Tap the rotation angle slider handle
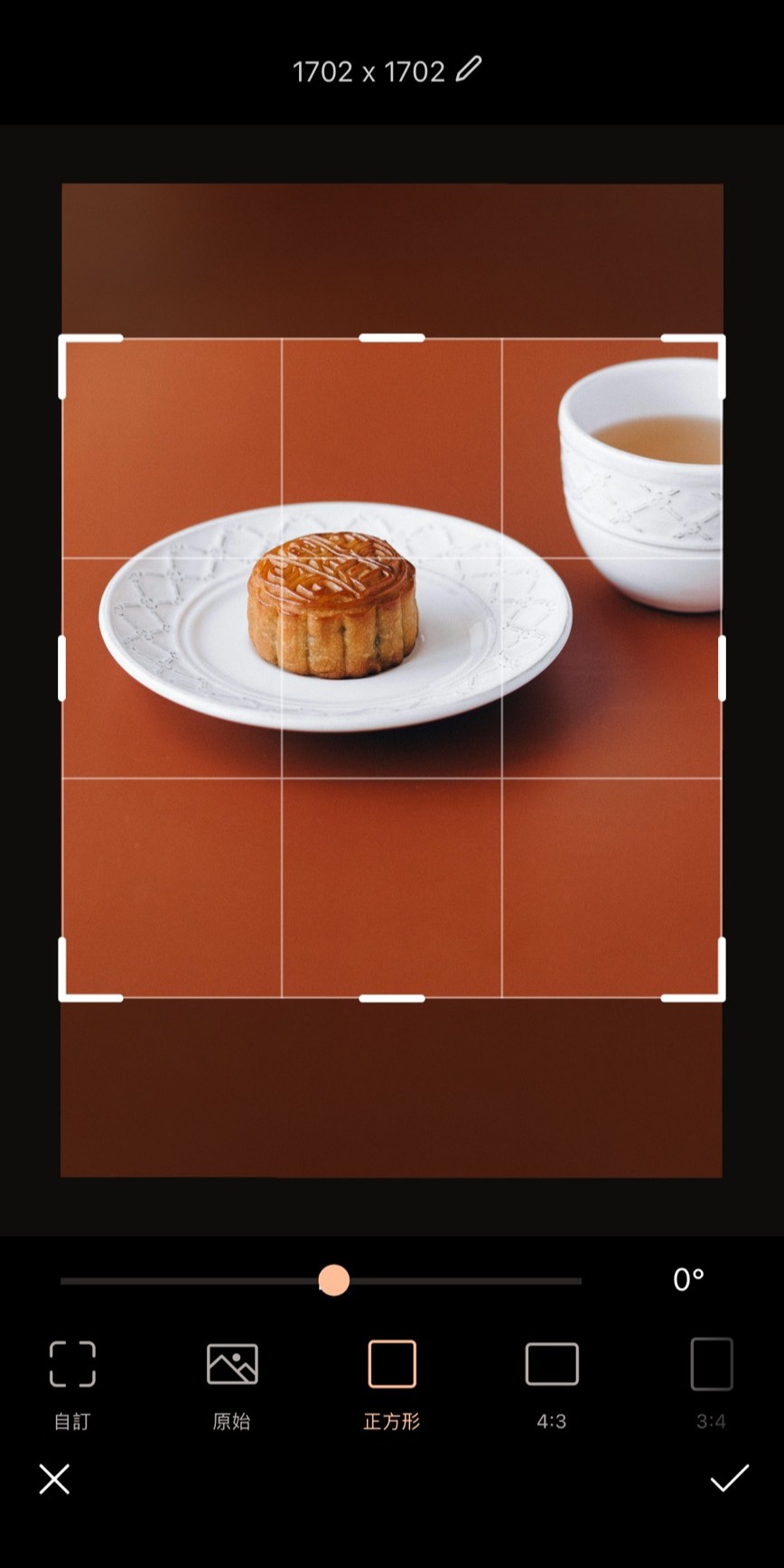Image resolution: width=784 pixels, height=1568 pixels. click(x=334, y=1281)
